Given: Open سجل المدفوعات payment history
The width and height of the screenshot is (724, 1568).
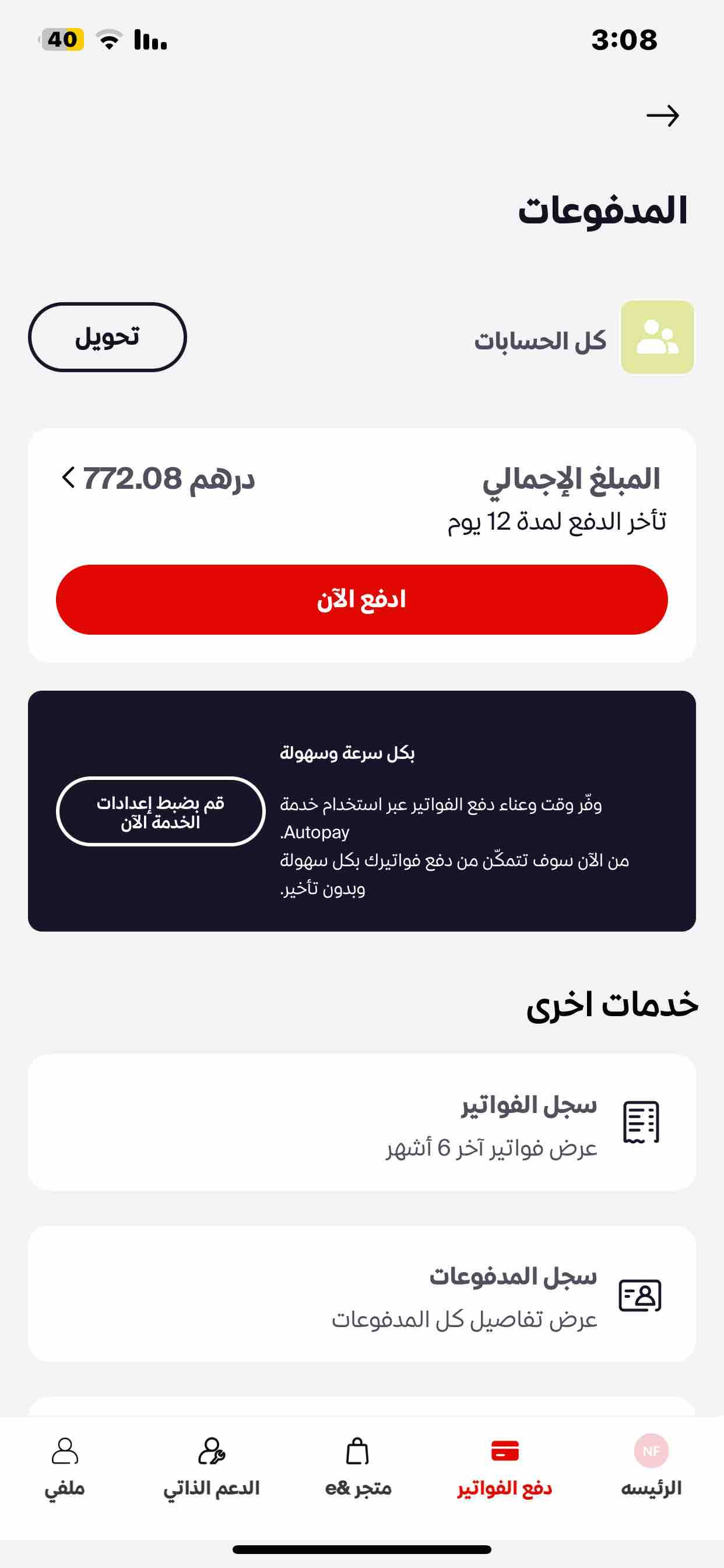Looking at the screenshot, I should point(362,1294).
